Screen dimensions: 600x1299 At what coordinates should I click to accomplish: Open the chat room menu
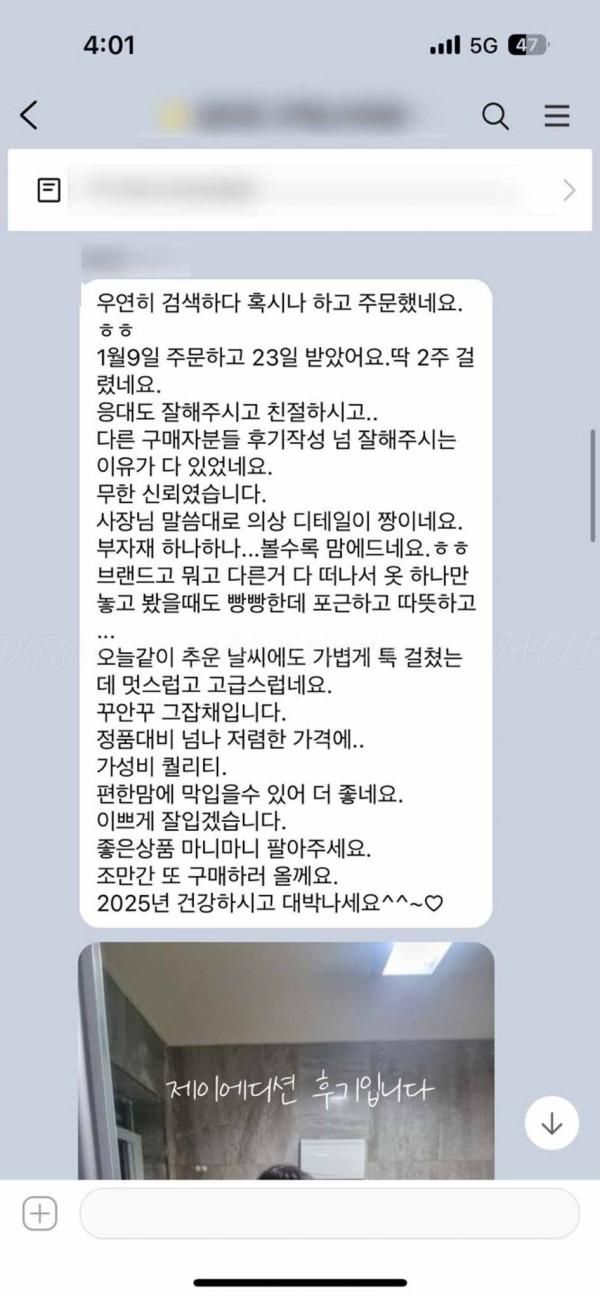pyautogui.click(x=557, y=116)
